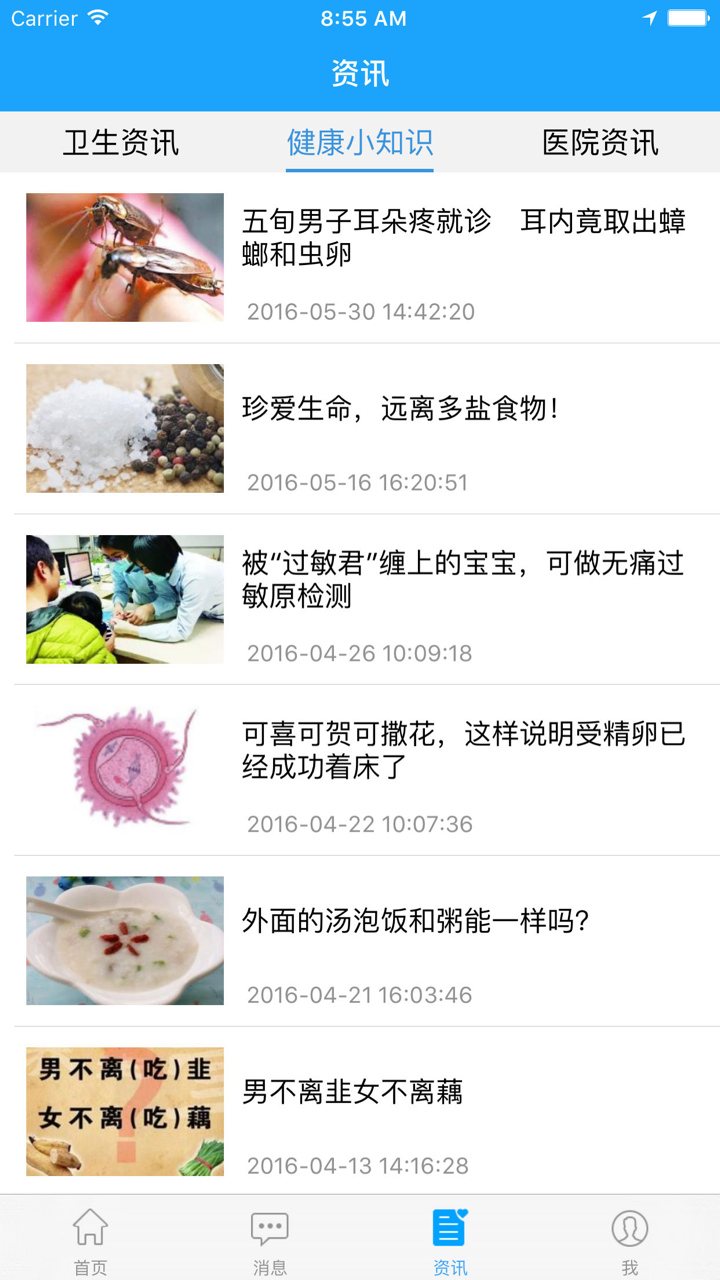Tap the porridge bowl article thumbnail
This screenshot has height=1280, width=720.
tap(124, 940)
